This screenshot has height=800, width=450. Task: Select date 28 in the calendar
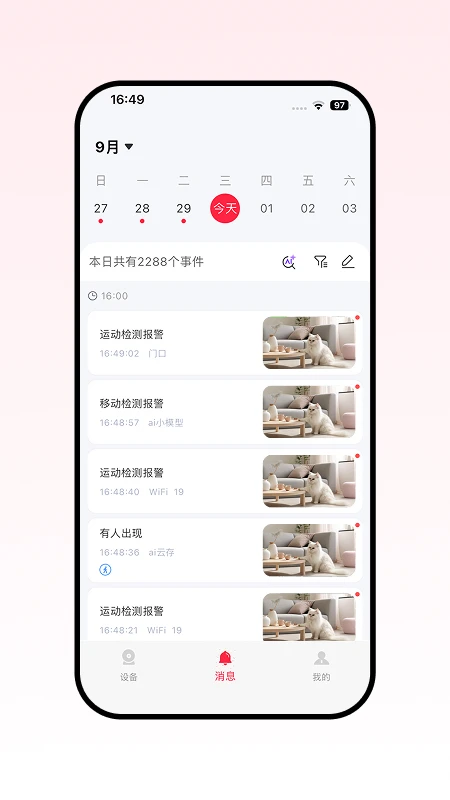142,209
